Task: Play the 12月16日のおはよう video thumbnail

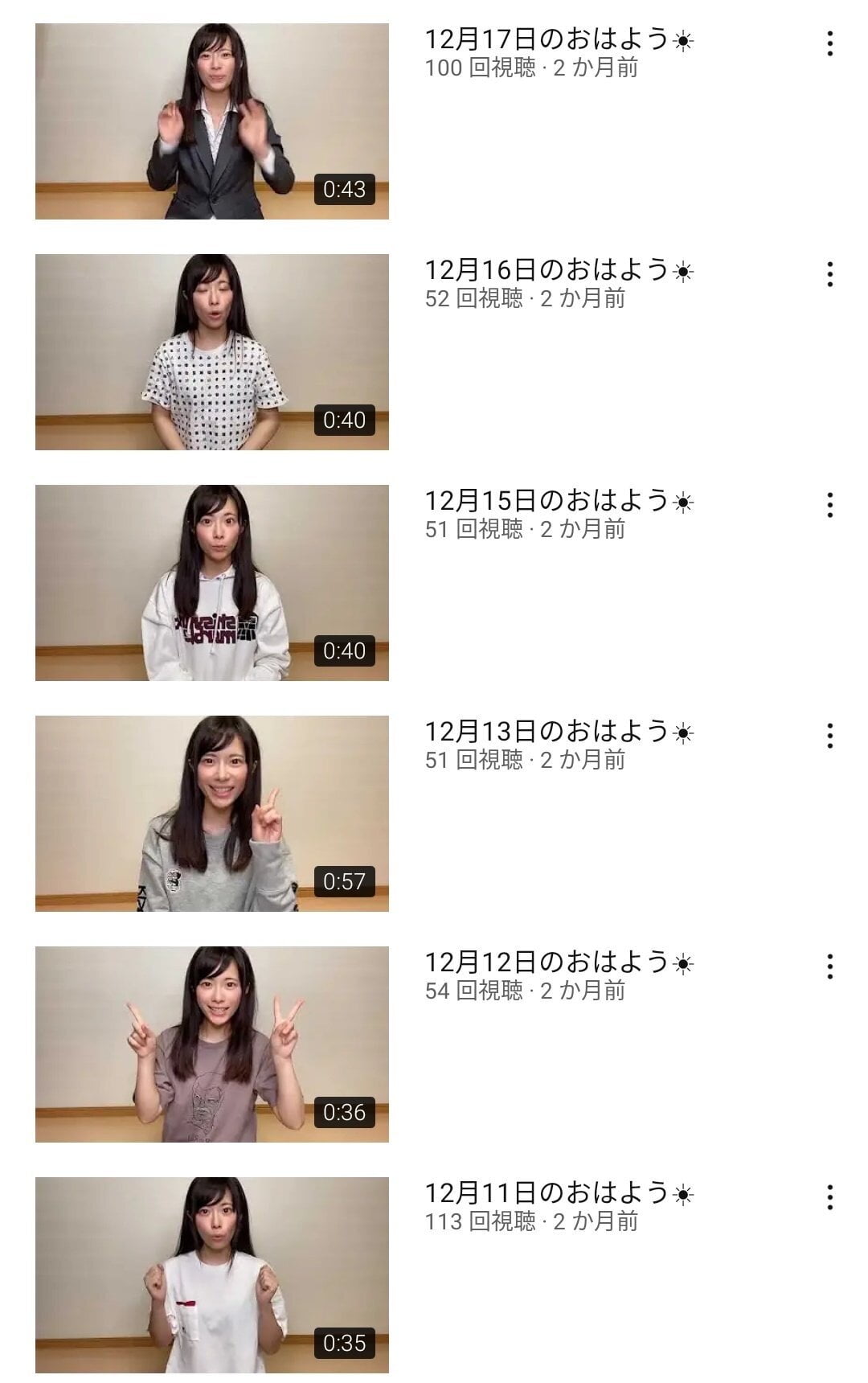Action: (211, 351)
